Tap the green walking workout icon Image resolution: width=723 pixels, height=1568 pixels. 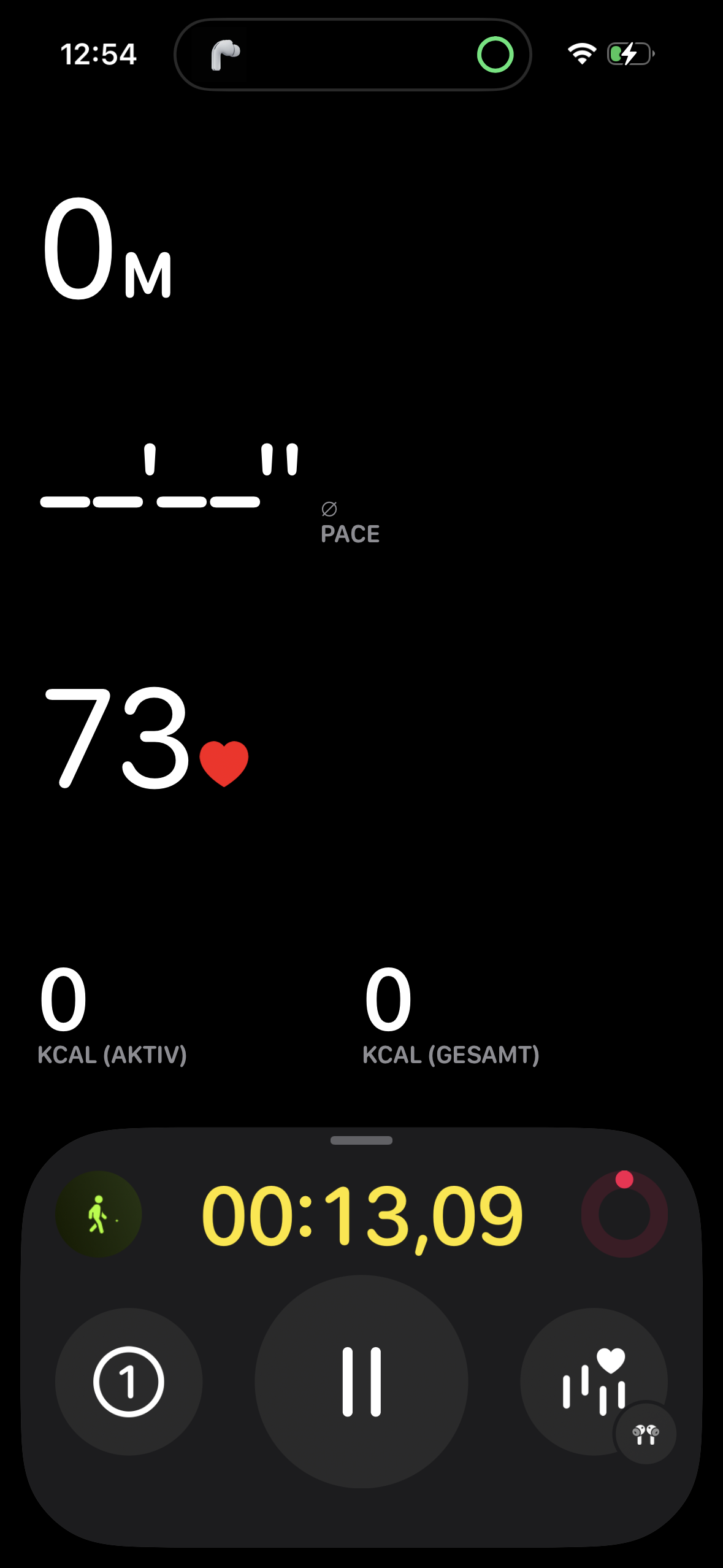[x=99, y=1214]
